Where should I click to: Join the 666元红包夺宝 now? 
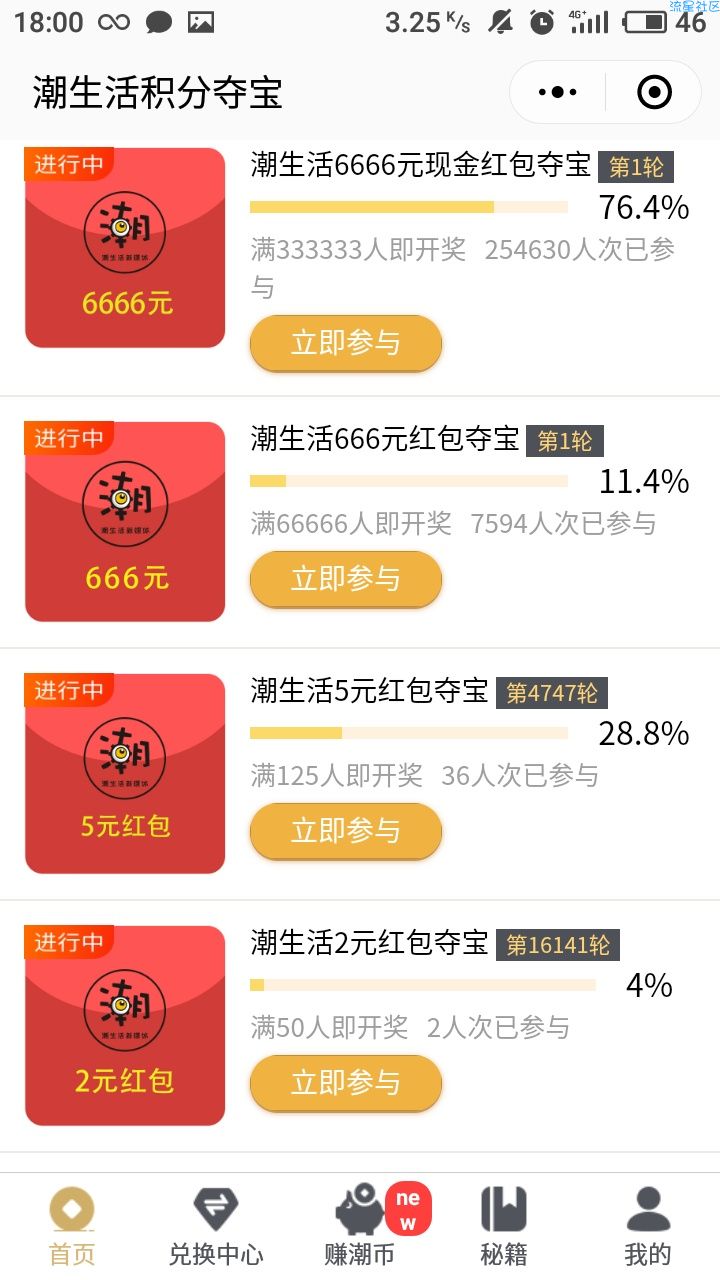[x=345, y=579]
